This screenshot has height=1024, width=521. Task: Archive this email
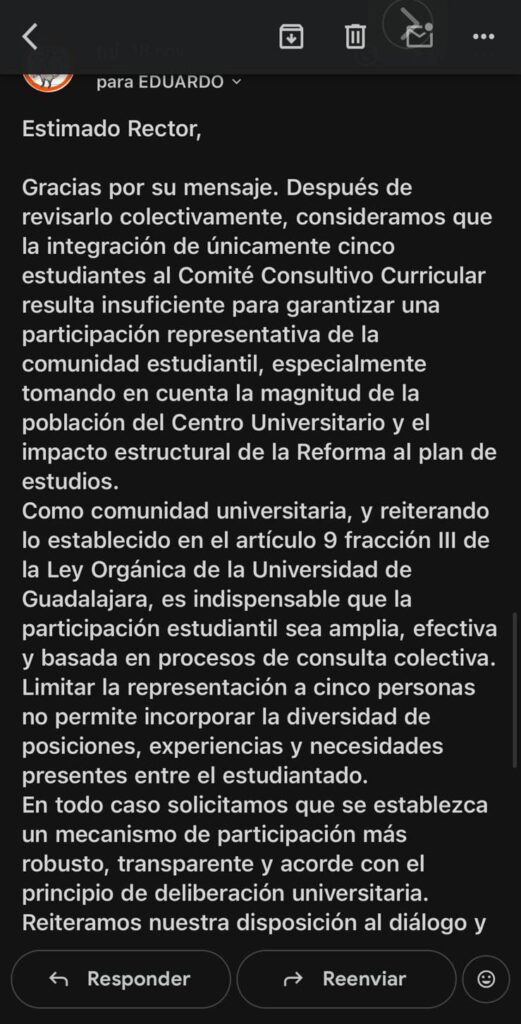291,37
